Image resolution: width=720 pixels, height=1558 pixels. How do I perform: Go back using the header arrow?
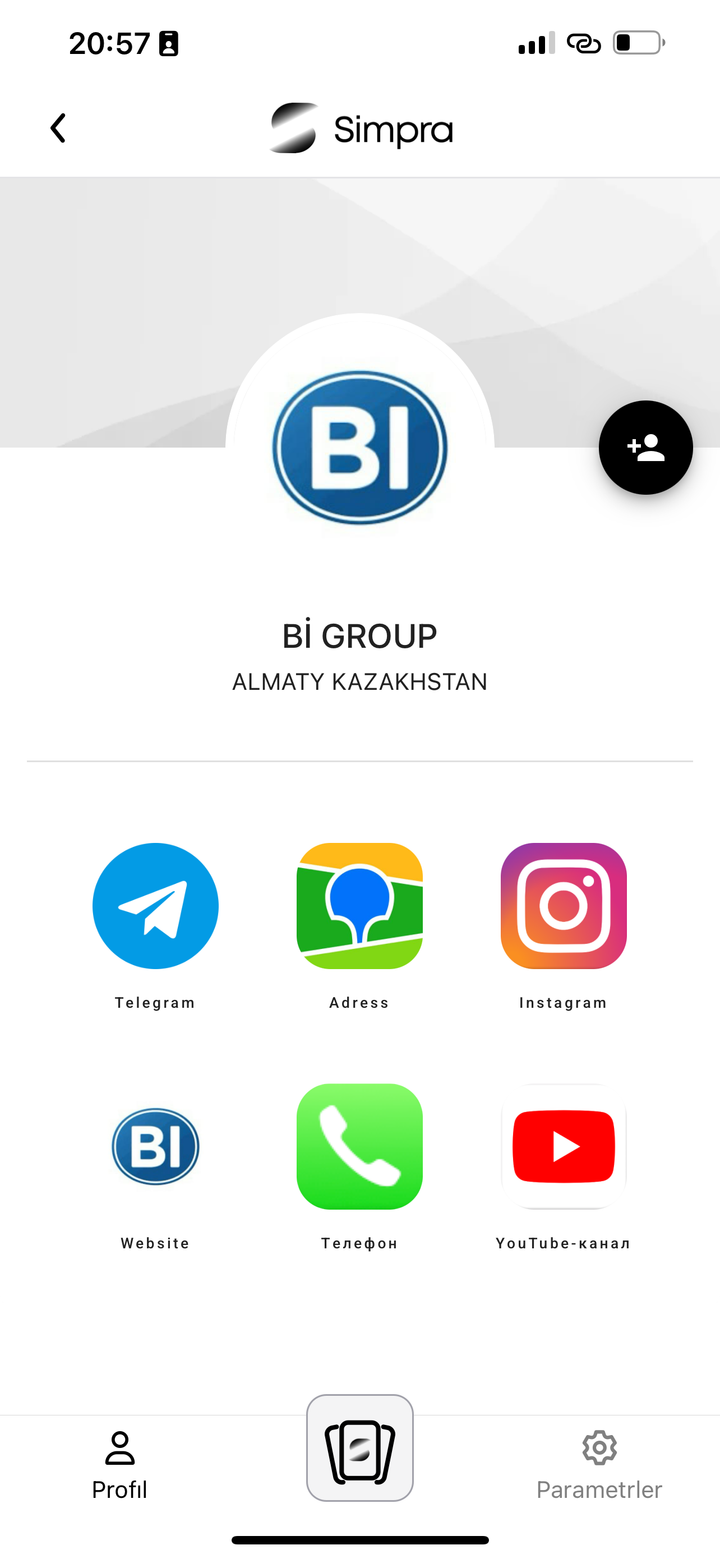coord(58,128)
